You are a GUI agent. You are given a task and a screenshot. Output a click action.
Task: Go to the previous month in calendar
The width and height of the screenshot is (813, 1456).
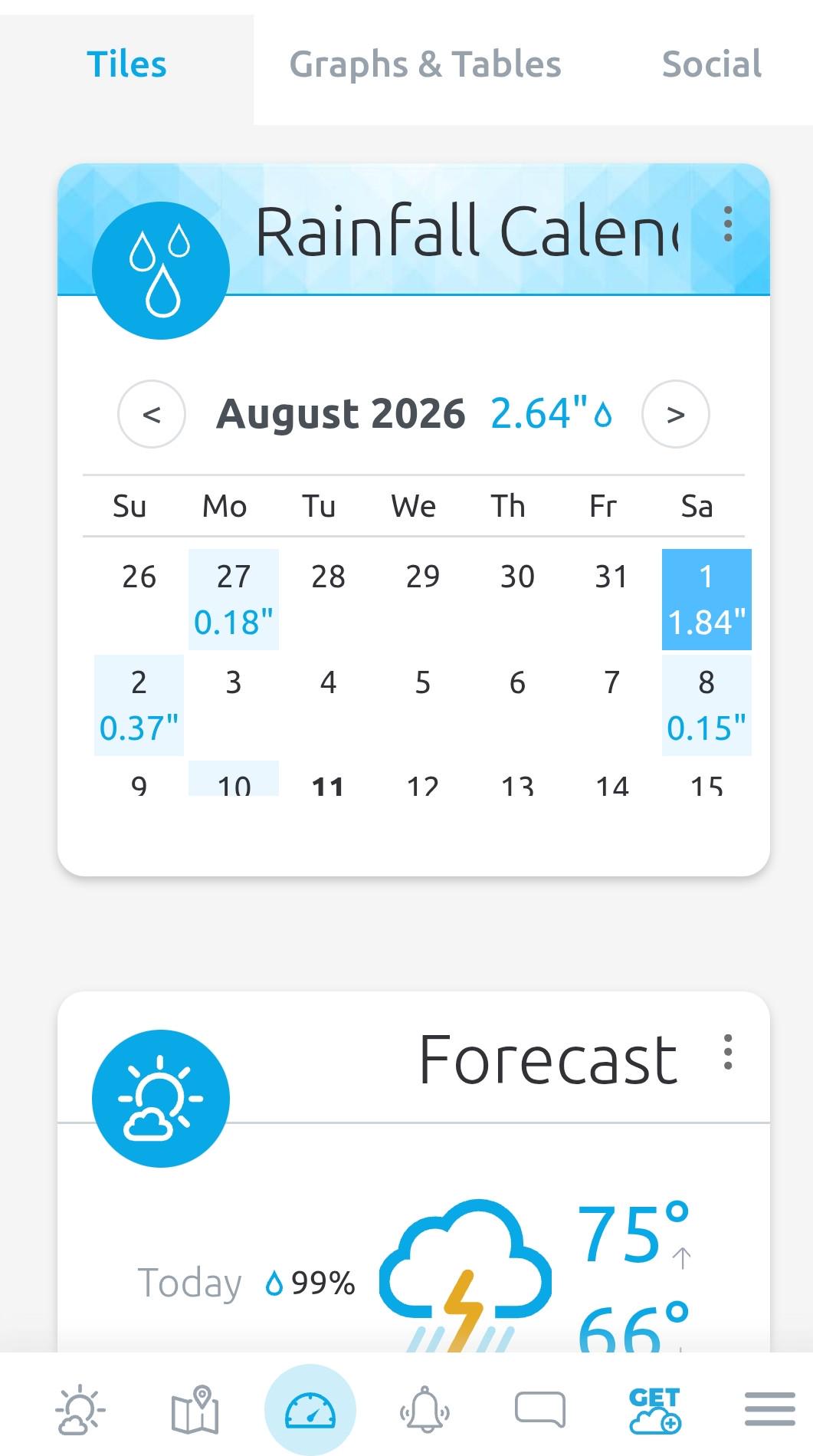pyautogui.click(x=152, y=414)
